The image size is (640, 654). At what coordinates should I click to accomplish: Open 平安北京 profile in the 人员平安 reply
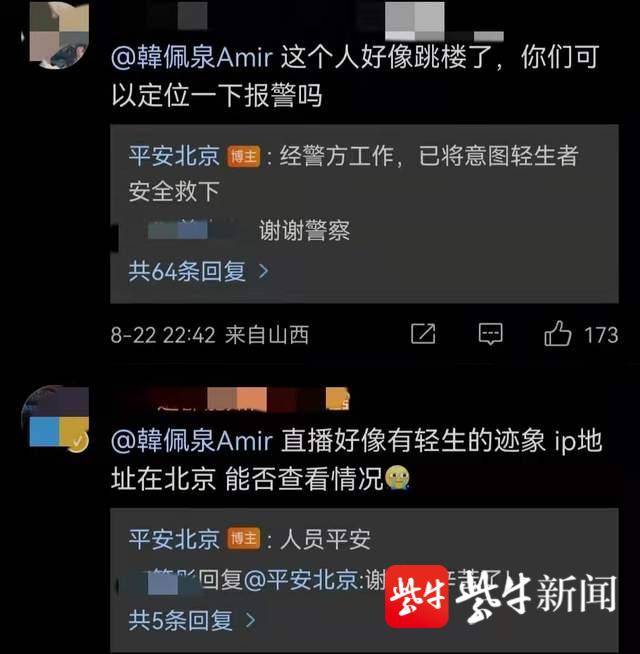(x=174, y=540)
